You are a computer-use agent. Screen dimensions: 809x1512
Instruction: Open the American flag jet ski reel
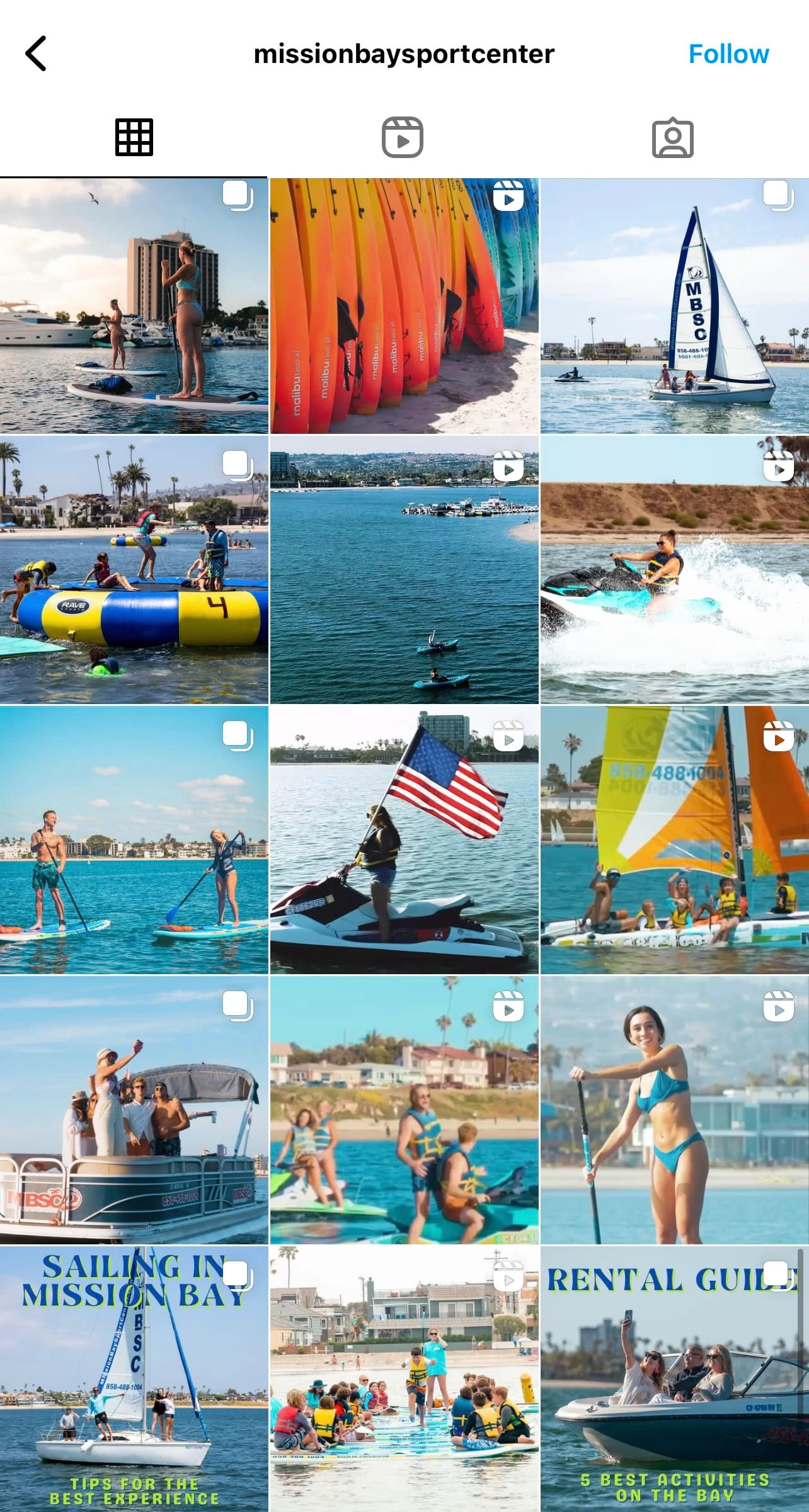(404, 839)
